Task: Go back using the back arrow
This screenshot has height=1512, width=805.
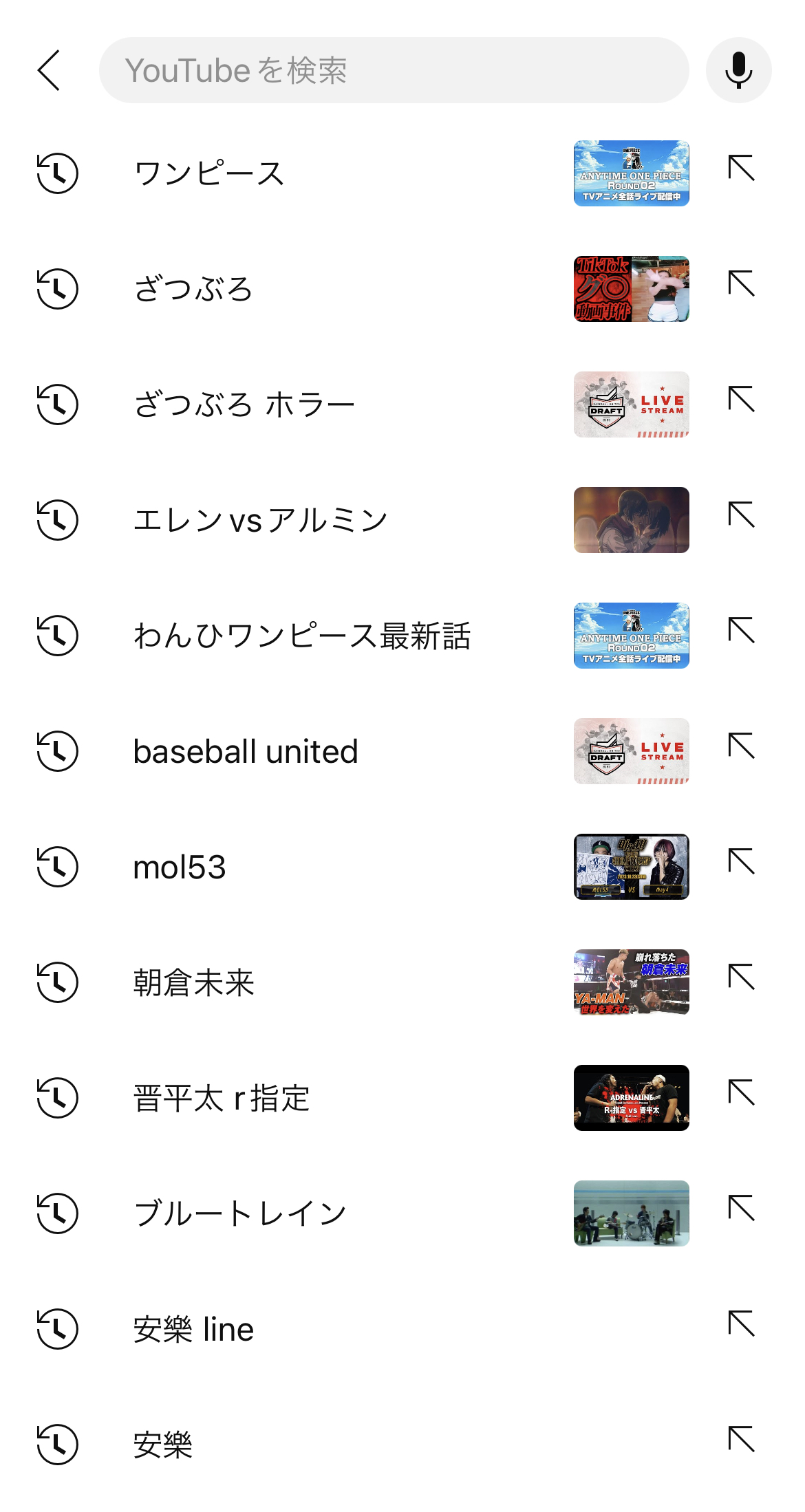Action: pos(50,70)
